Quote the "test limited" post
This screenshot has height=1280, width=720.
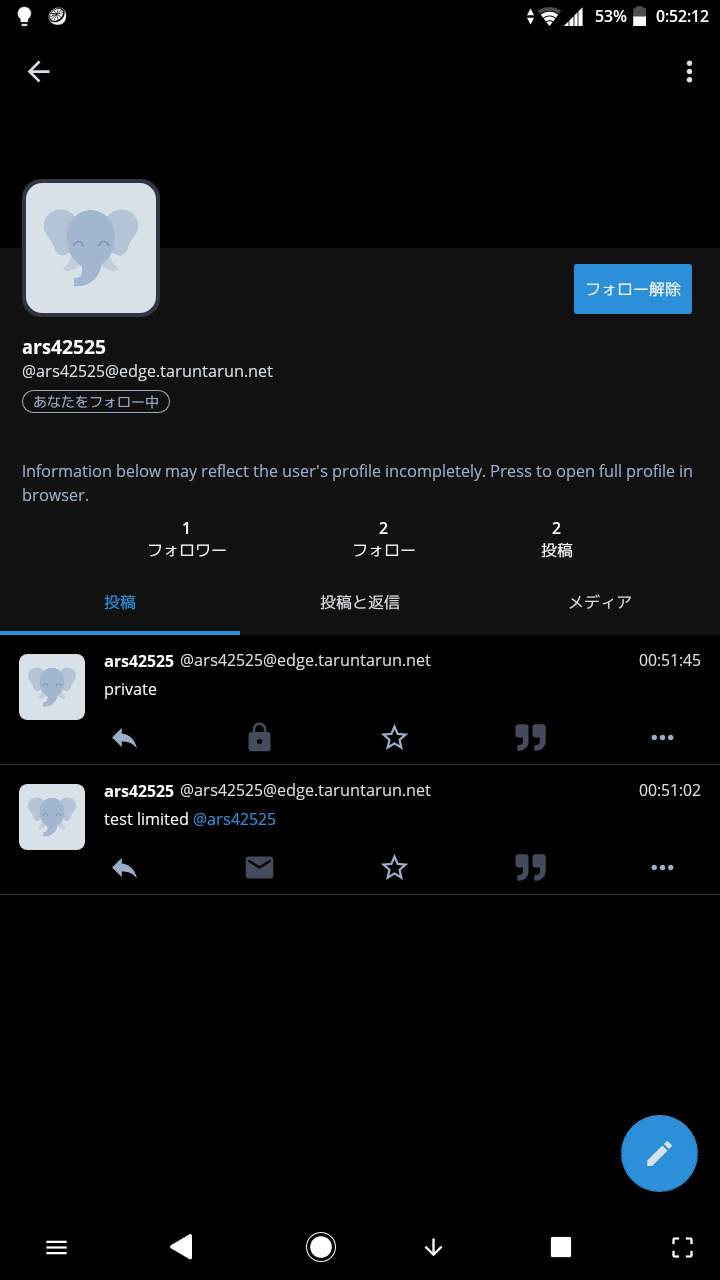click(x=530, y=868)
